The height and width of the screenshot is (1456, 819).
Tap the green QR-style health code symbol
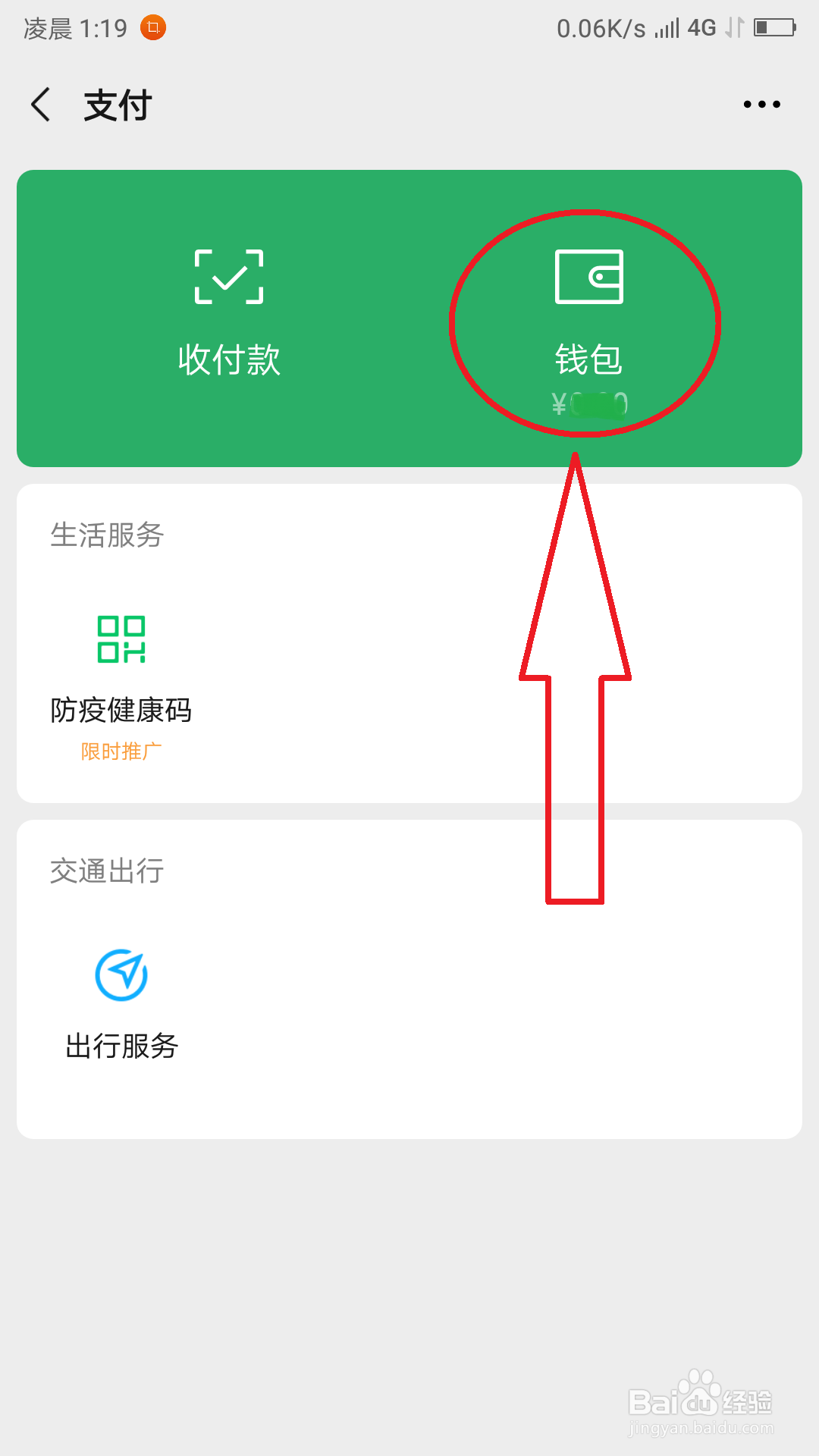coord(121,639)
